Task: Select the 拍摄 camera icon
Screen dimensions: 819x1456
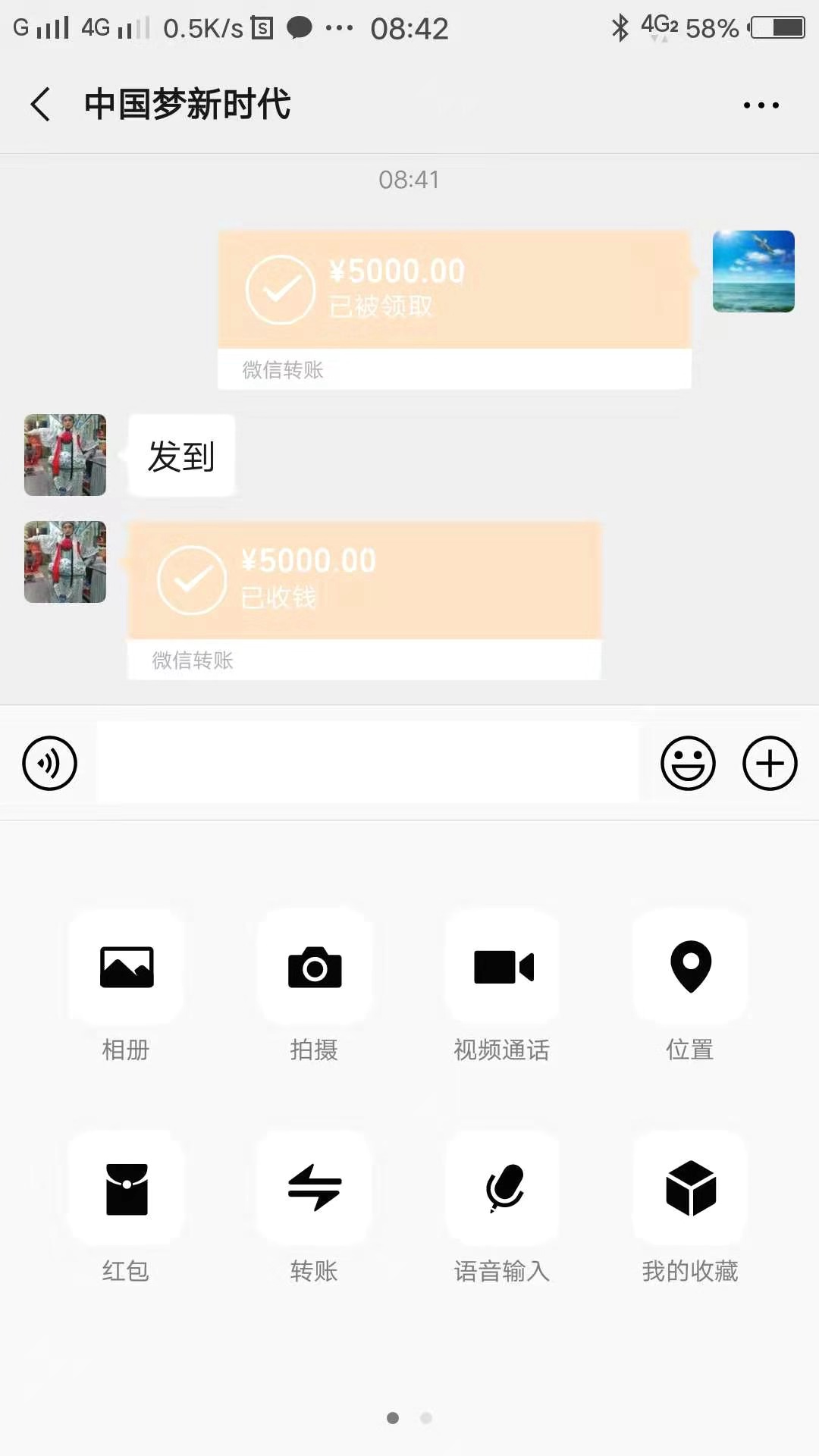Action: [314, 968]
